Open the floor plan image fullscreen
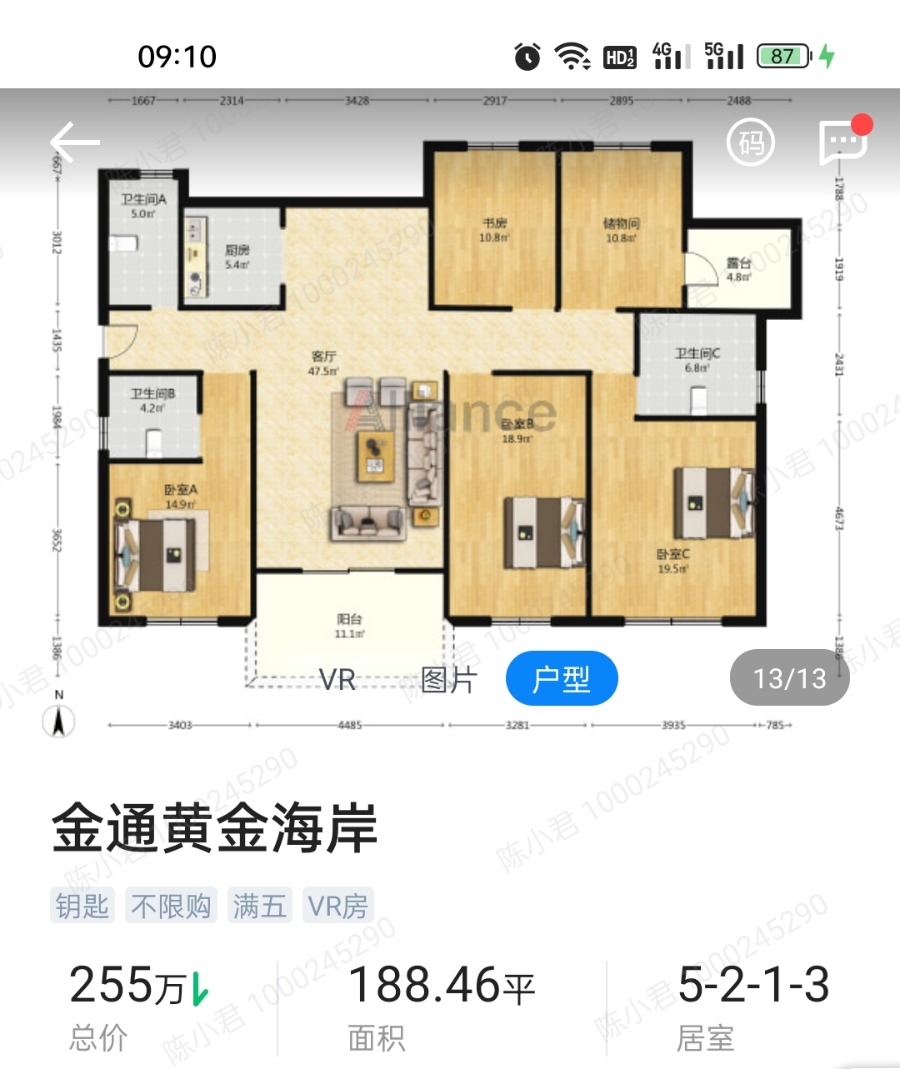 (450, 420)
